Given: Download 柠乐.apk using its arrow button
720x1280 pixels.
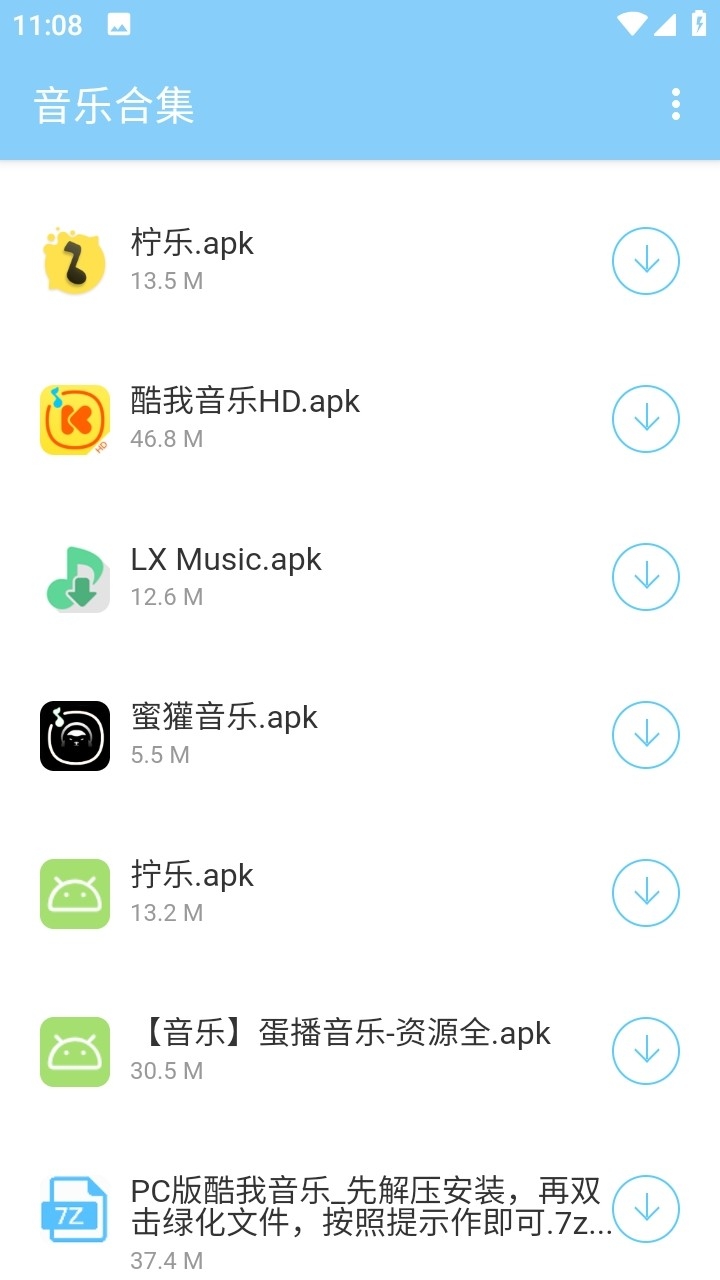Looking at the screenshot, I should coord(645,260).
